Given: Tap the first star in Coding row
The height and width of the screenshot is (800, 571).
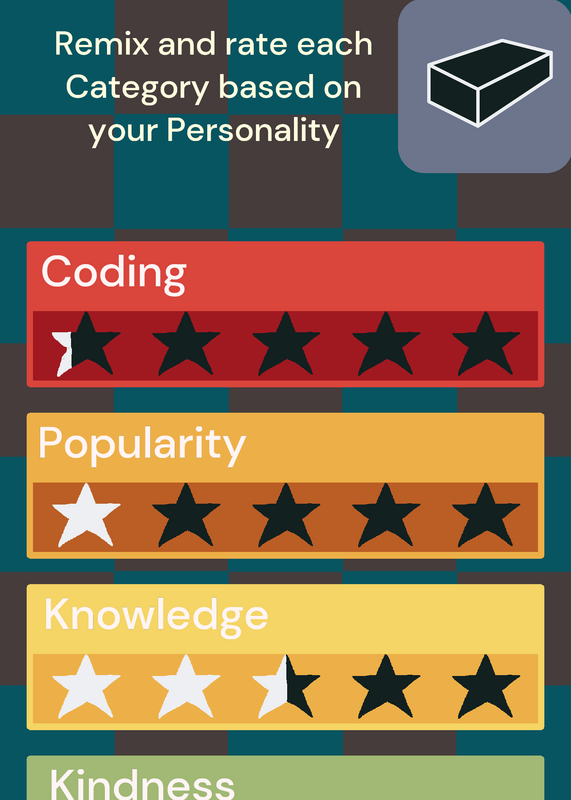Looking at the screenshot, I should pyautogui.click(x=86, y=344).
